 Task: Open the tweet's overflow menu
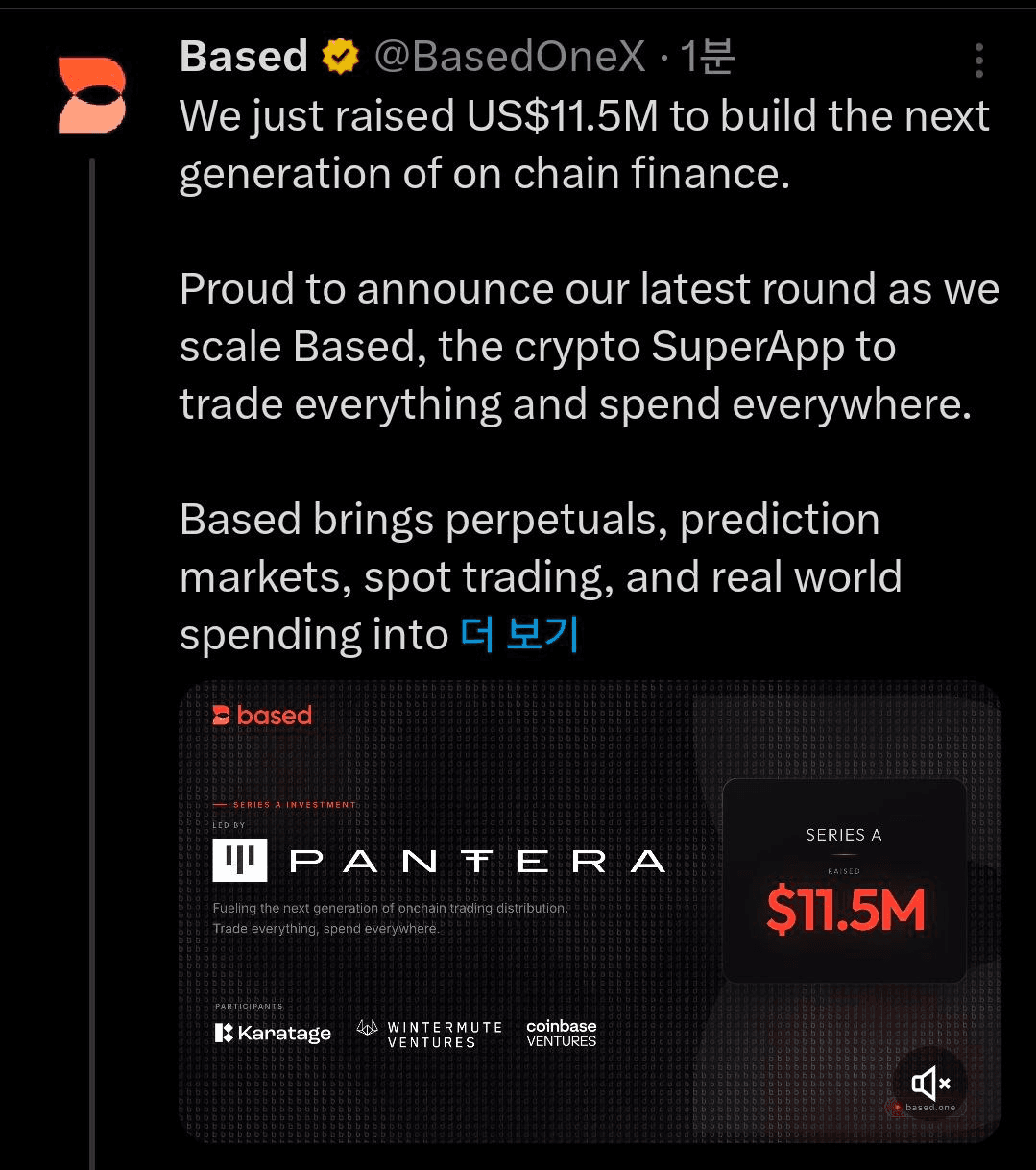point(978,61)
